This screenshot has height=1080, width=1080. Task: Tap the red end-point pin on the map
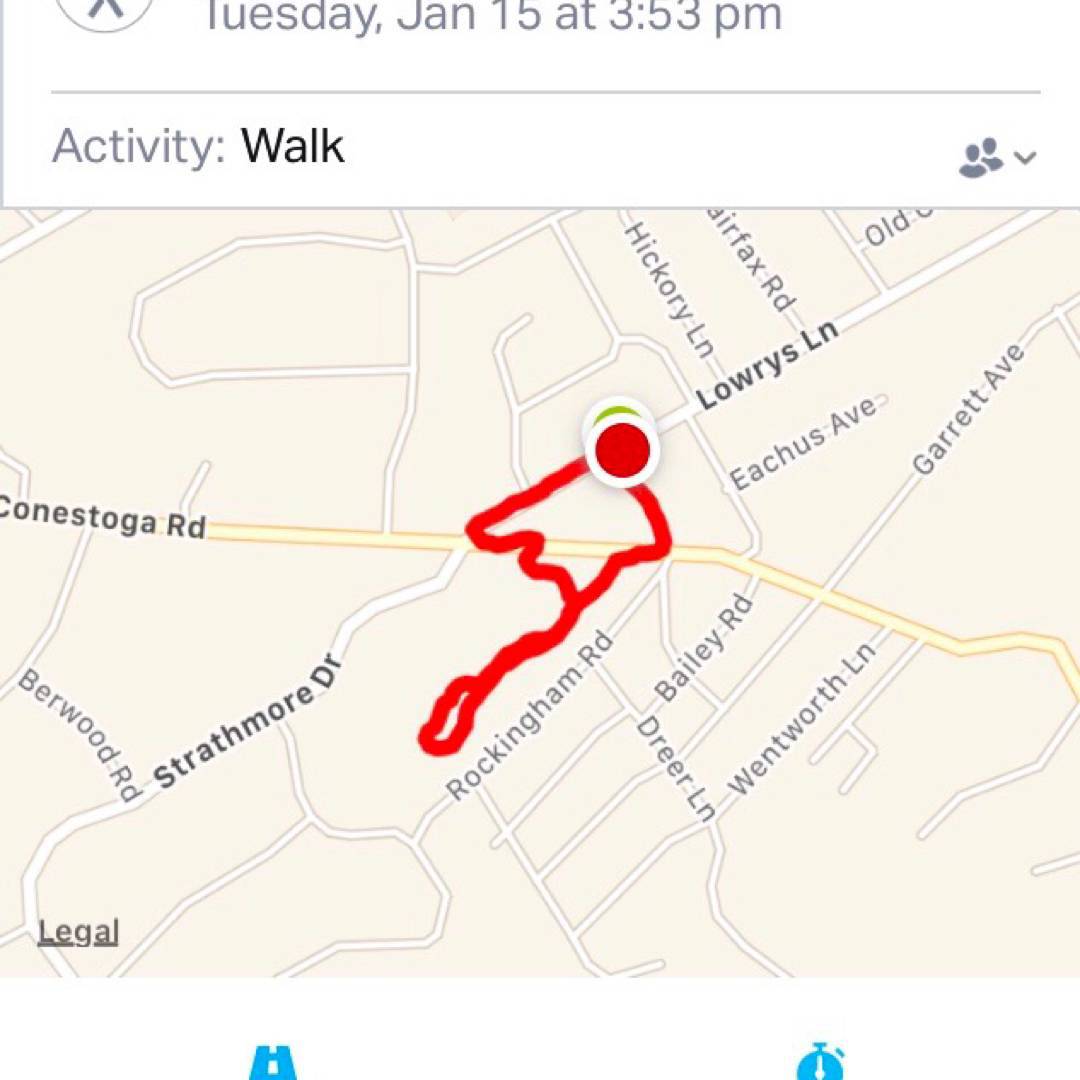tap(622, 451)
